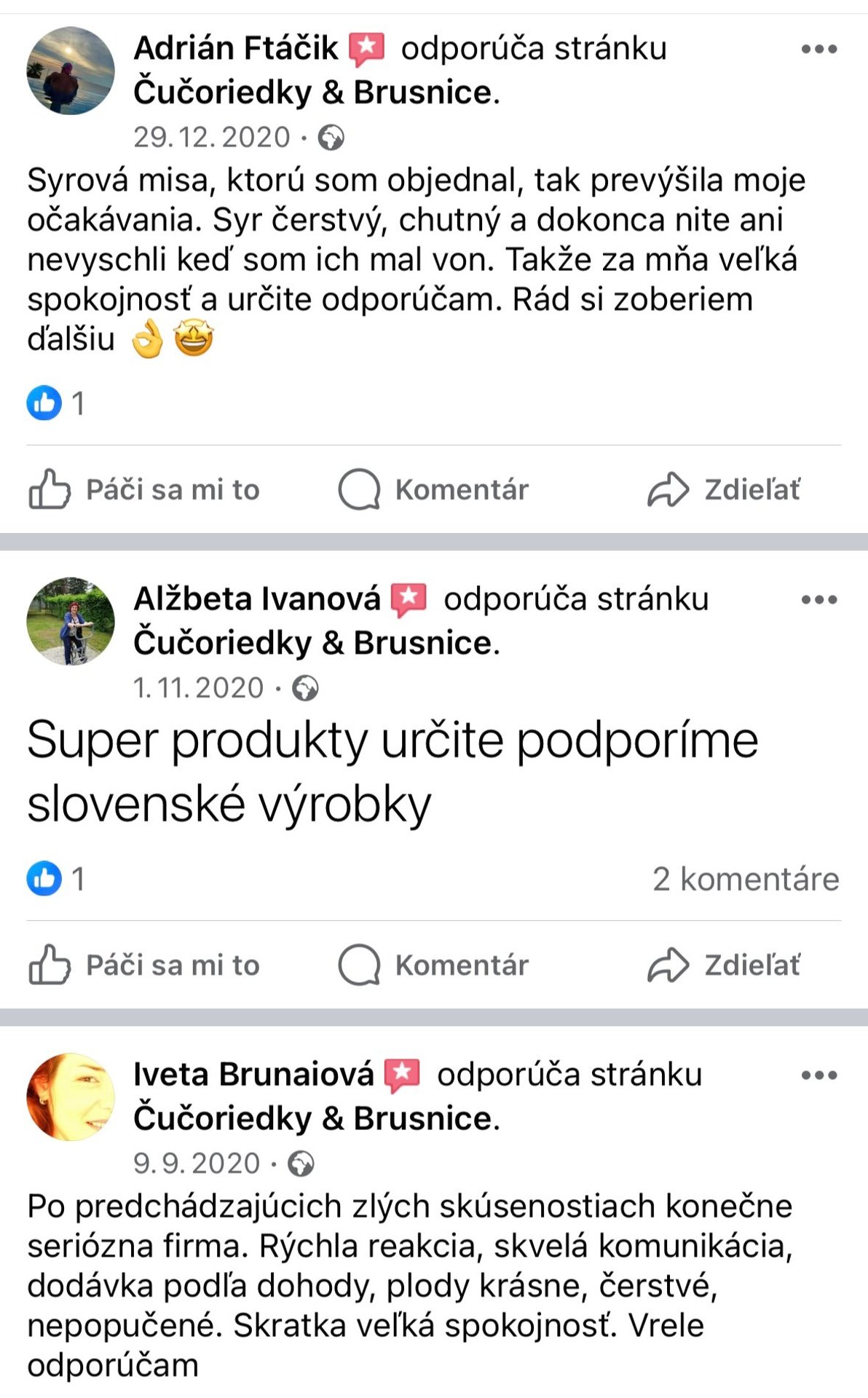Share Alžbeta Ivanová's review
This screenshot has width=868, height=1398.
tap(724, 965)
